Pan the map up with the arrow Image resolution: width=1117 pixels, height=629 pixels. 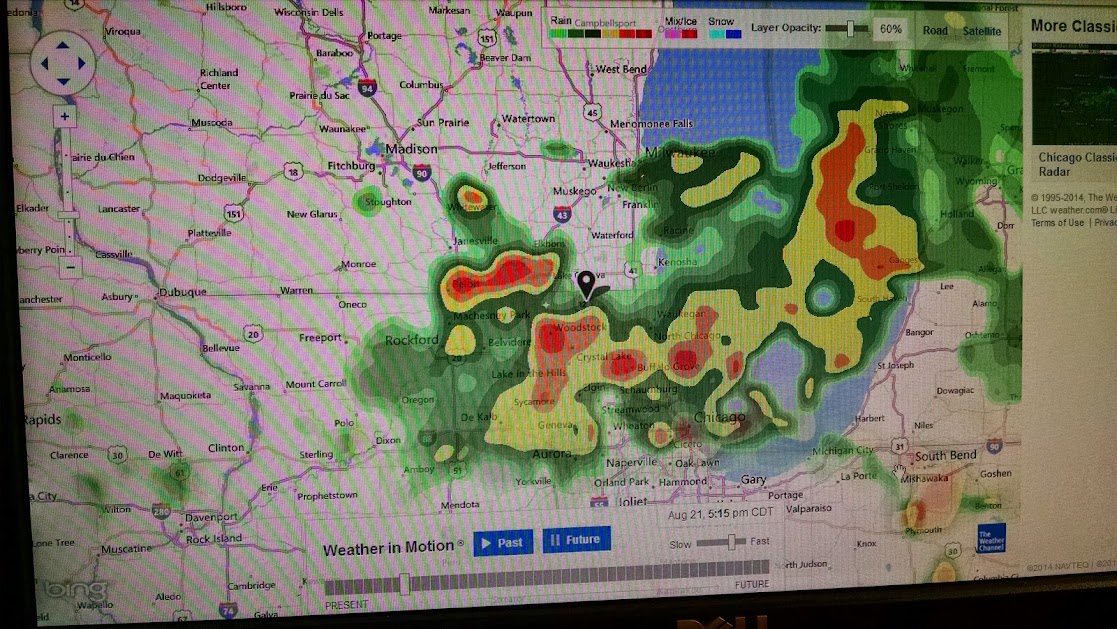click(63, 46)
